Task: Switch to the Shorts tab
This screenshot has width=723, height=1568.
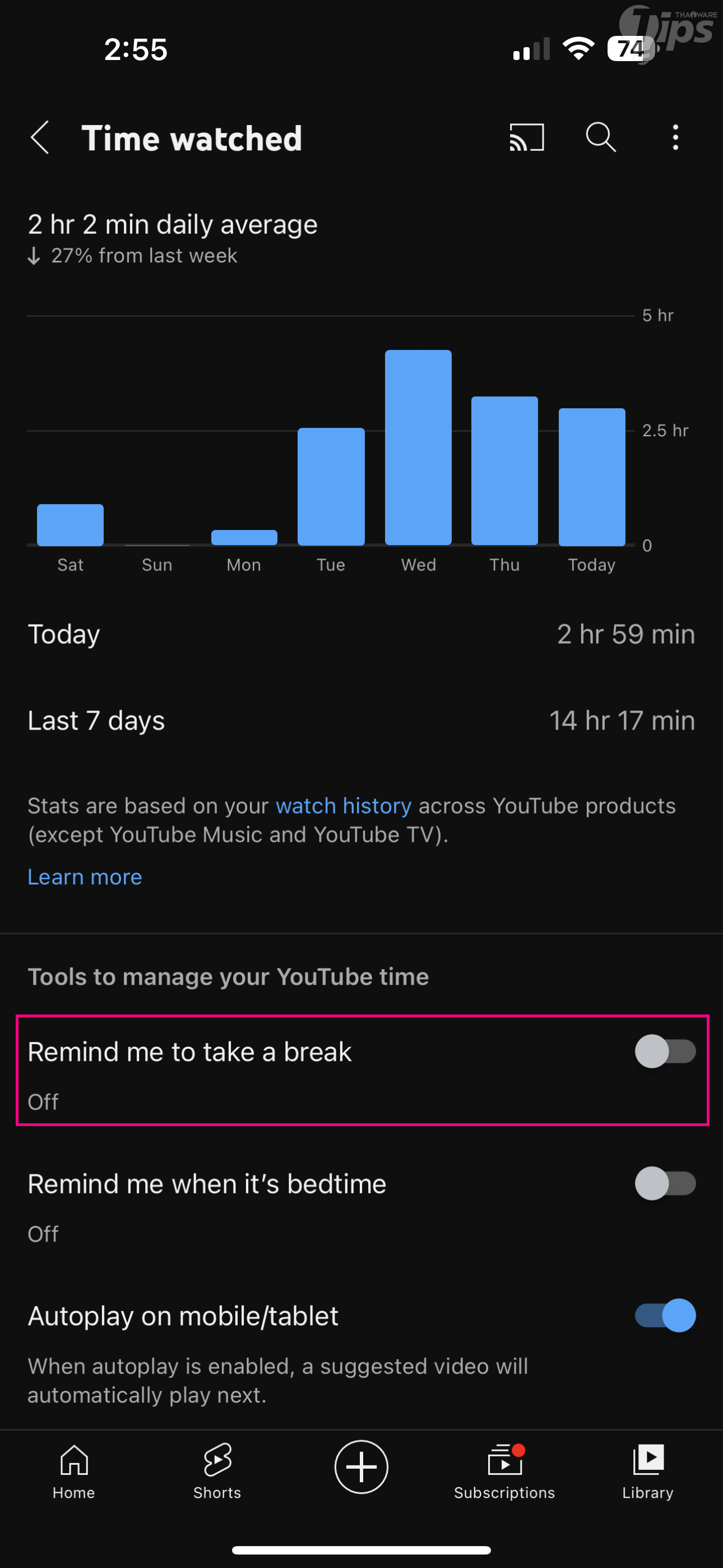Action: tap(217, 1471)
